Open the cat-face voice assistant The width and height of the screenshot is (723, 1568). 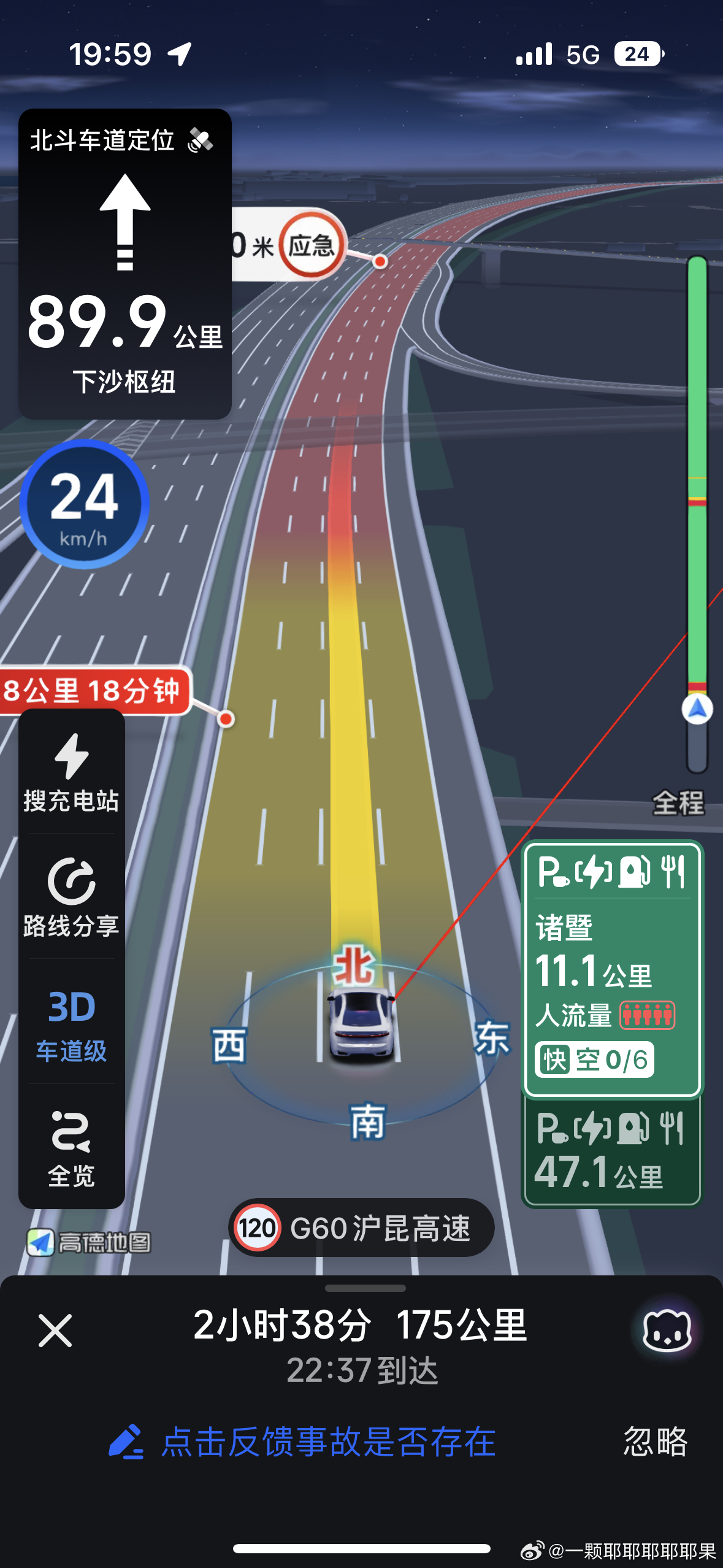[667, 1330]
